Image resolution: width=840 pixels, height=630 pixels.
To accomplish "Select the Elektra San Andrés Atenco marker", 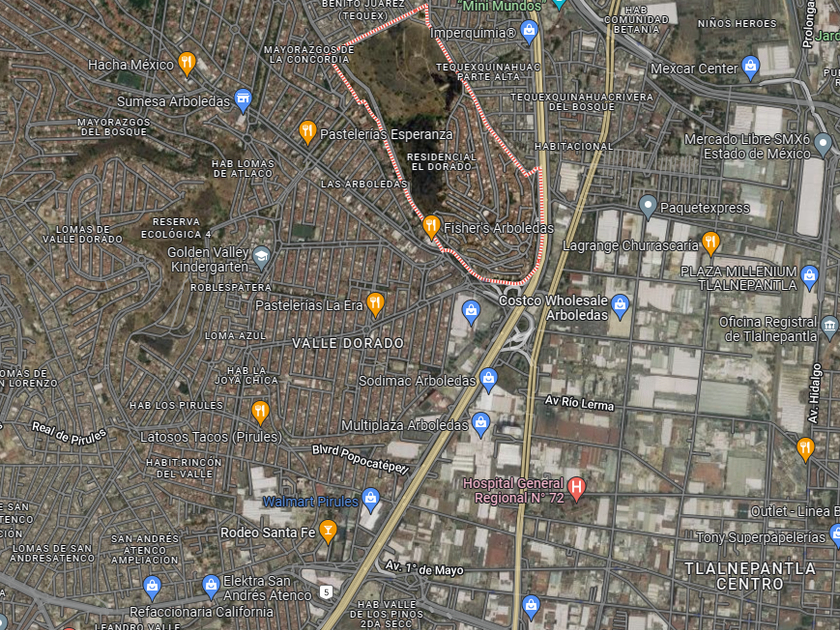I will 211,587.
